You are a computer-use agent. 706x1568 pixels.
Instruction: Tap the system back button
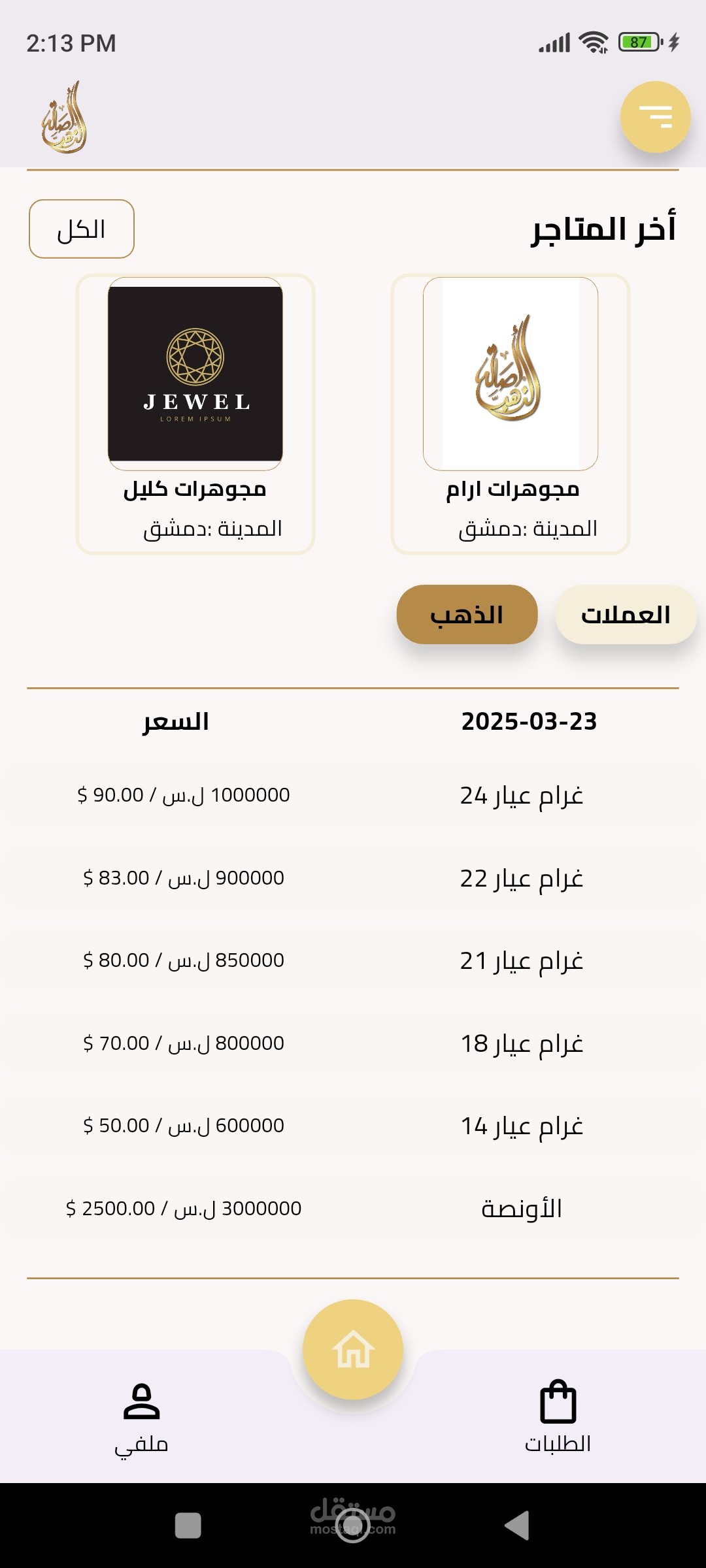516,1526
